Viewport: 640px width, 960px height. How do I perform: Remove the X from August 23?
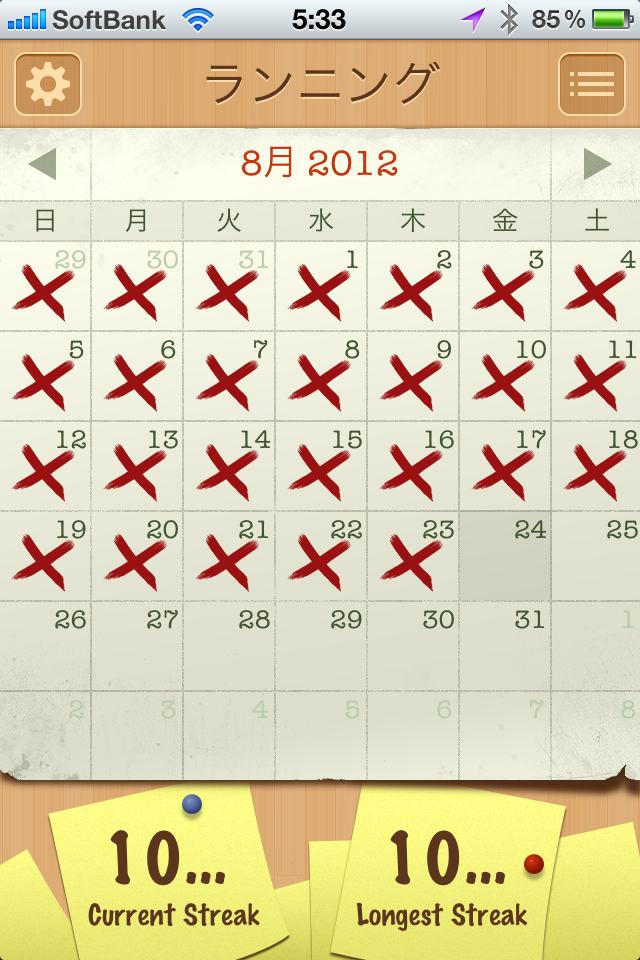coord(413,557)
